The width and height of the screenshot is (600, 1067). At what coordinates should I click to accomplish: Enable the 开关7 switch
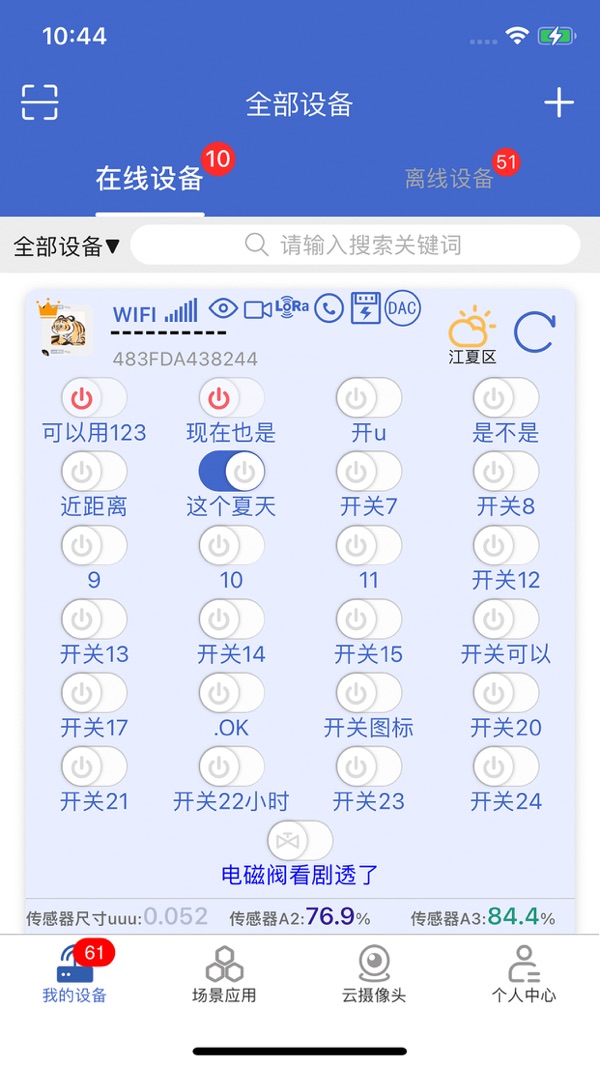click(x=369, y=471)
